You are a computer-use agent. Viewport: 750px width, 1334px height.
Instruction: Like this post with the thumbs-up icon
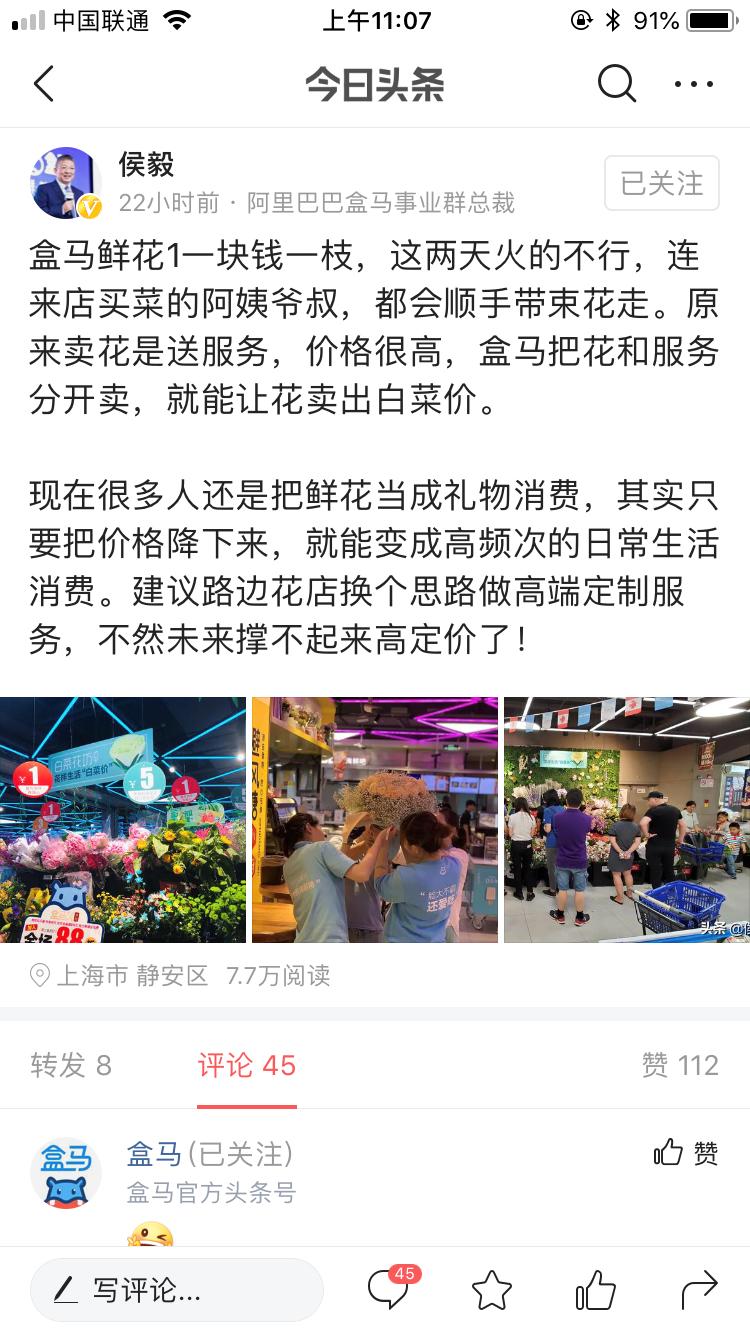(596, 1290)
